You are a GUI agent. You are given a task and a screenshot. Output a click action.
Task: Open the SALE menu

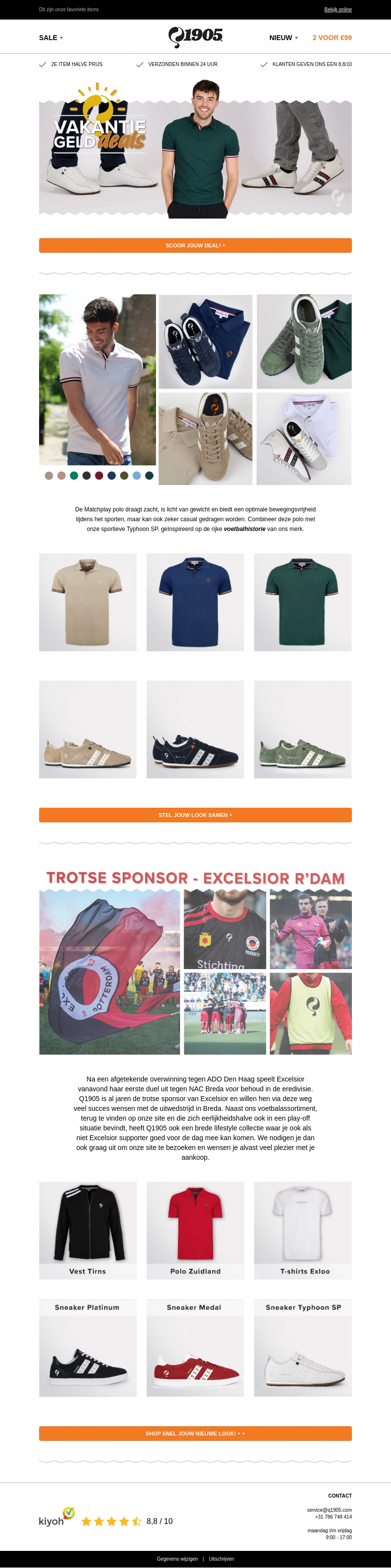tap(50, 38)
